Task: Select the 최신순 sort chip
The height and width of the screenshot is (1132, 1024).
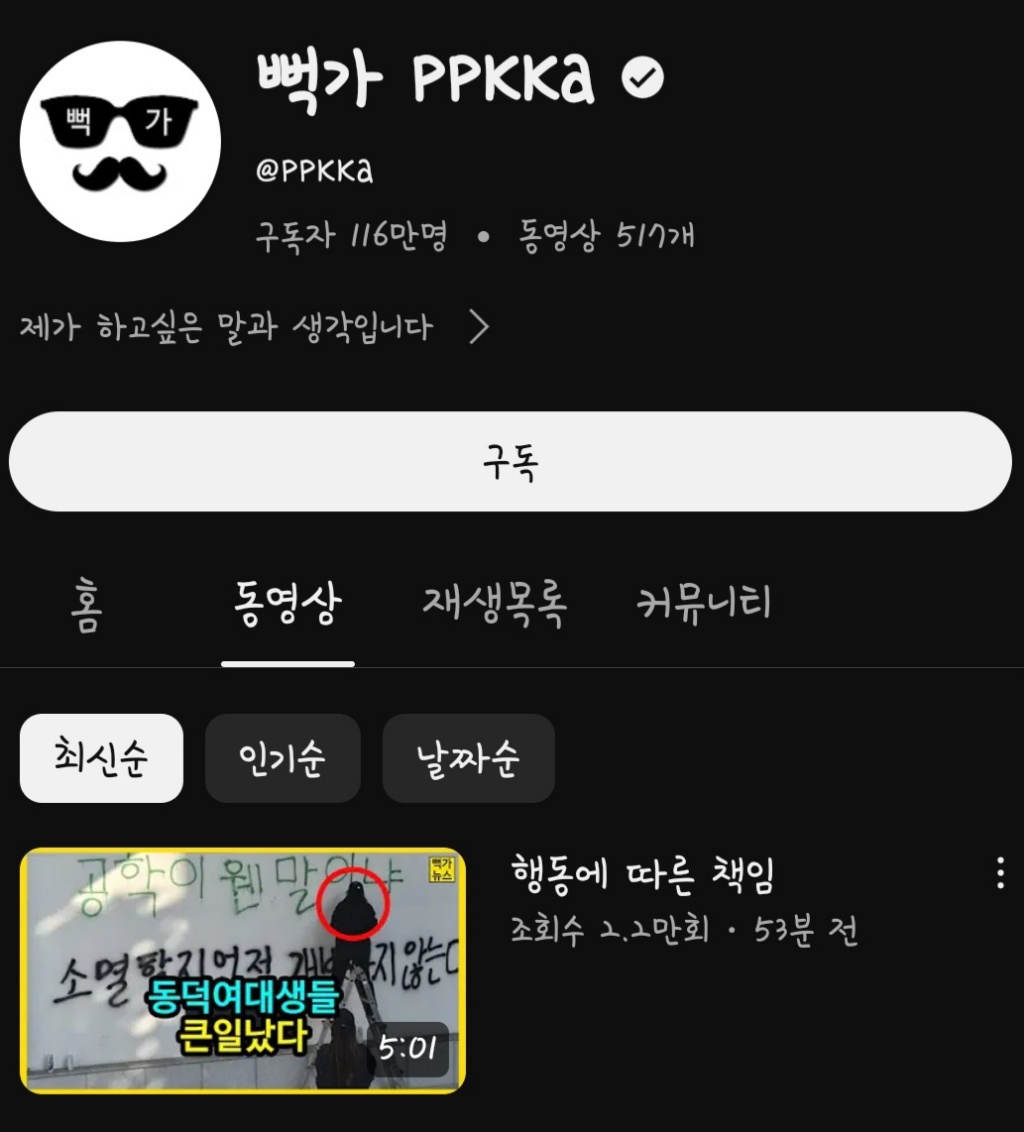Action: [x=101, y=758]
